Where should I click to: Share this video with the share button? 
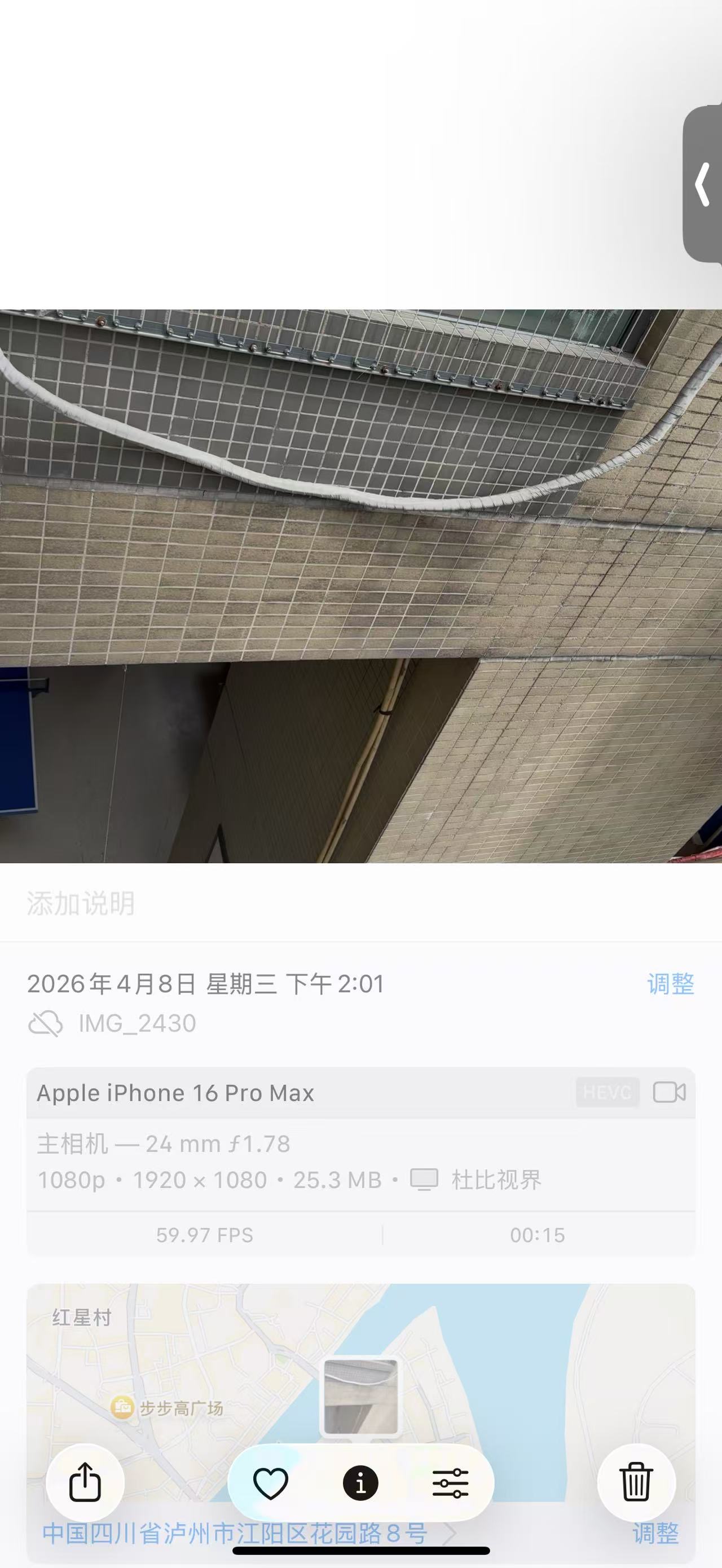coord(85,1482)
